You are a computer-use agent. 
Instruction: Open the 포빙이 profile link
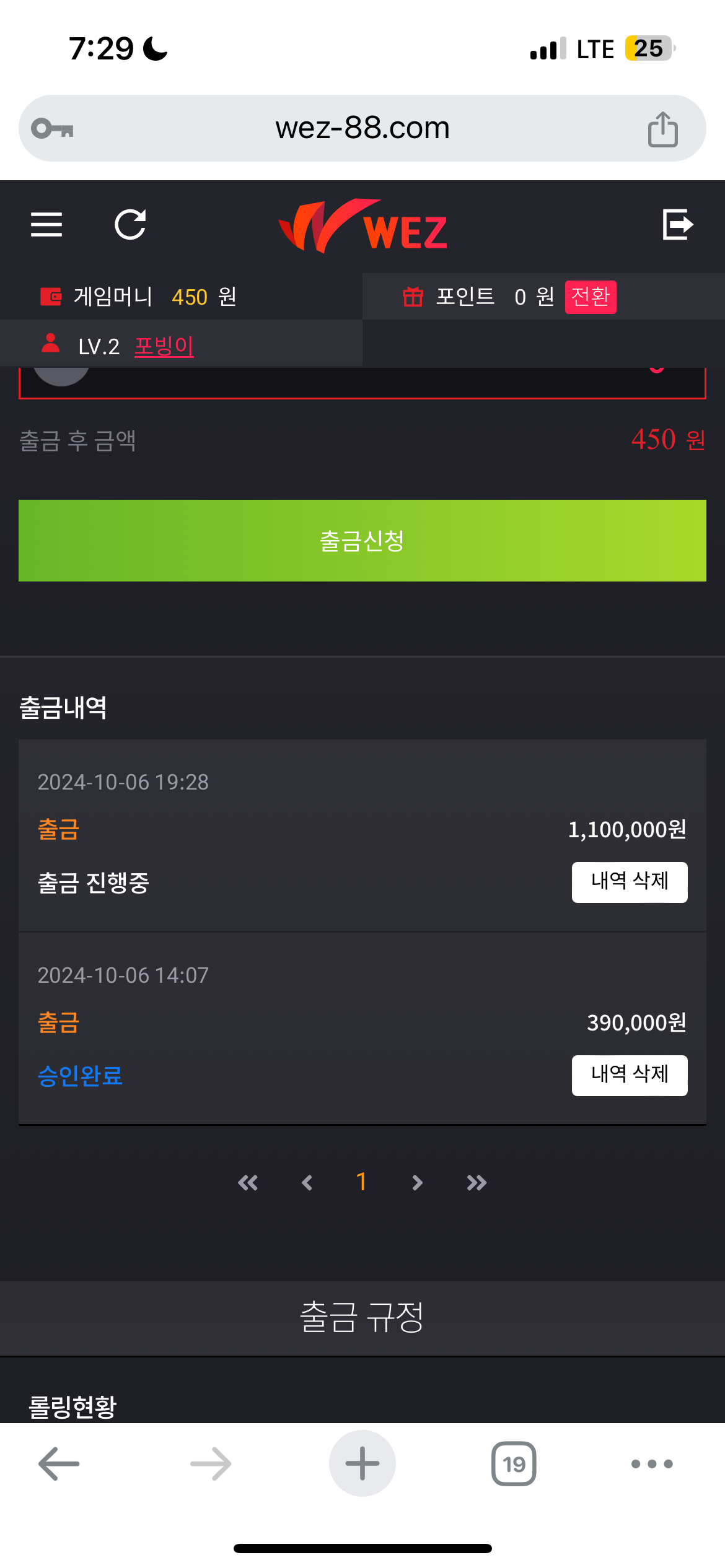click(x=164, y=346)
